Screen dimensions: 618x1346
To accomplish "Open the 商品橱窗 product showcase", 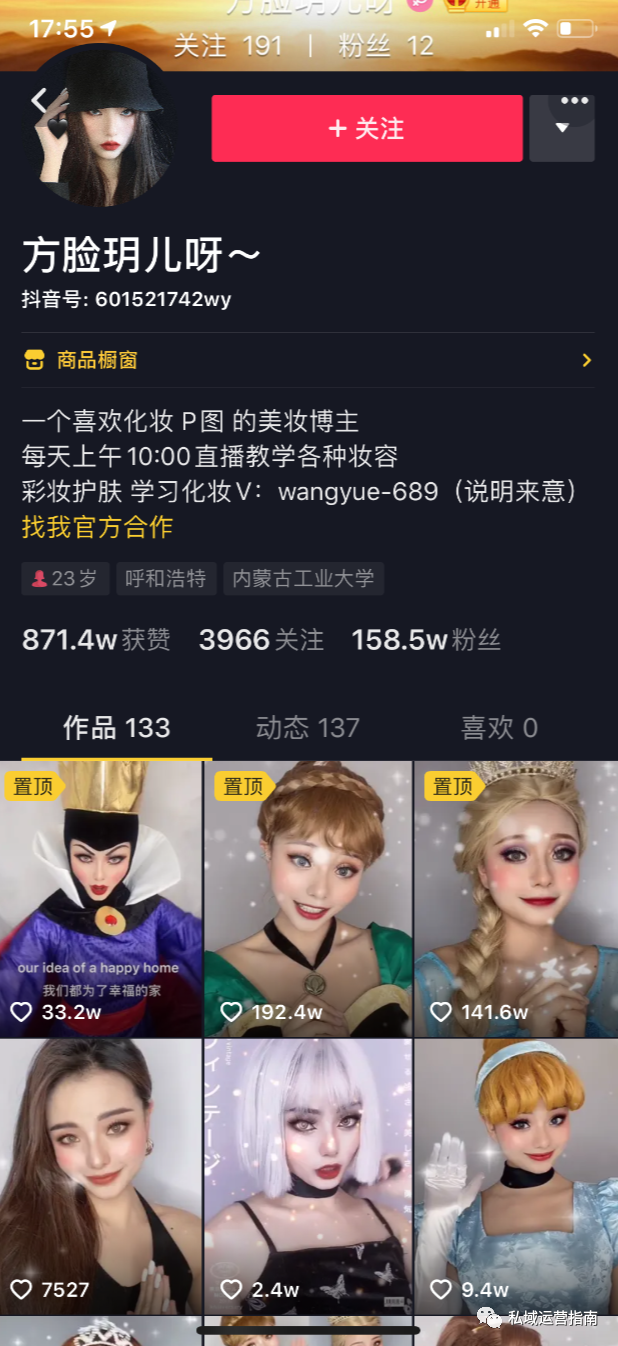I will (x=308, y=360).
